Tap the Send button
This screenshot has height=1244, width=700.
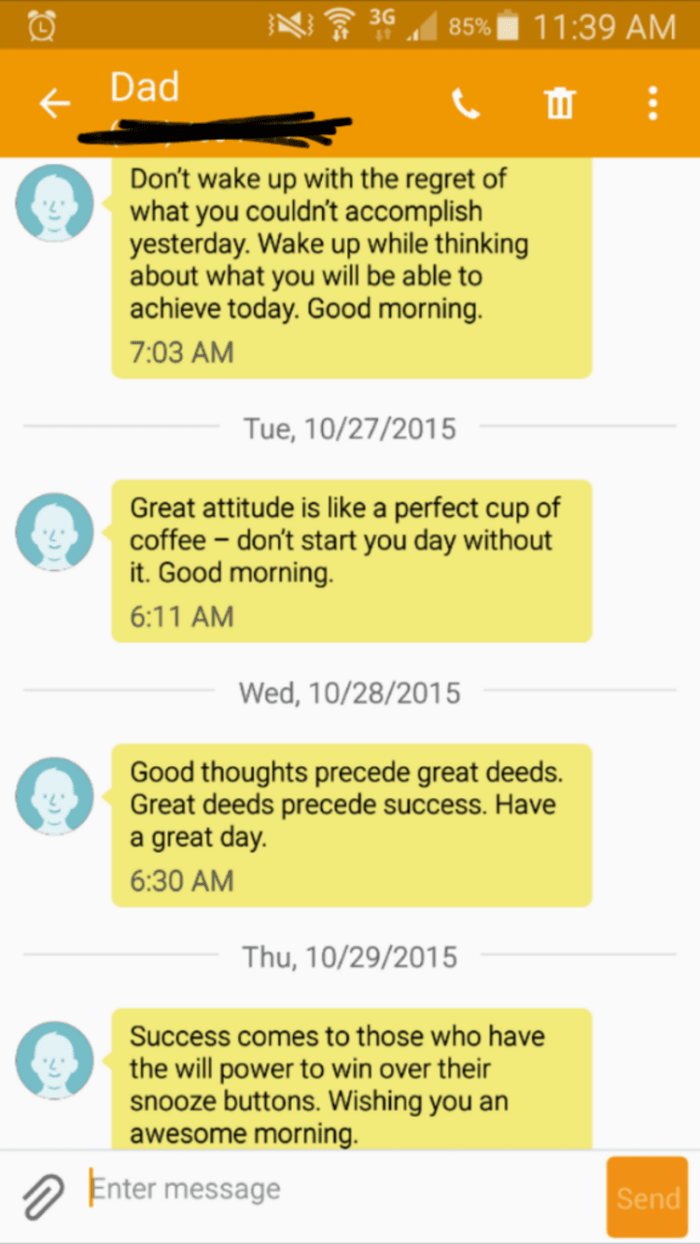pos(647,1197)
